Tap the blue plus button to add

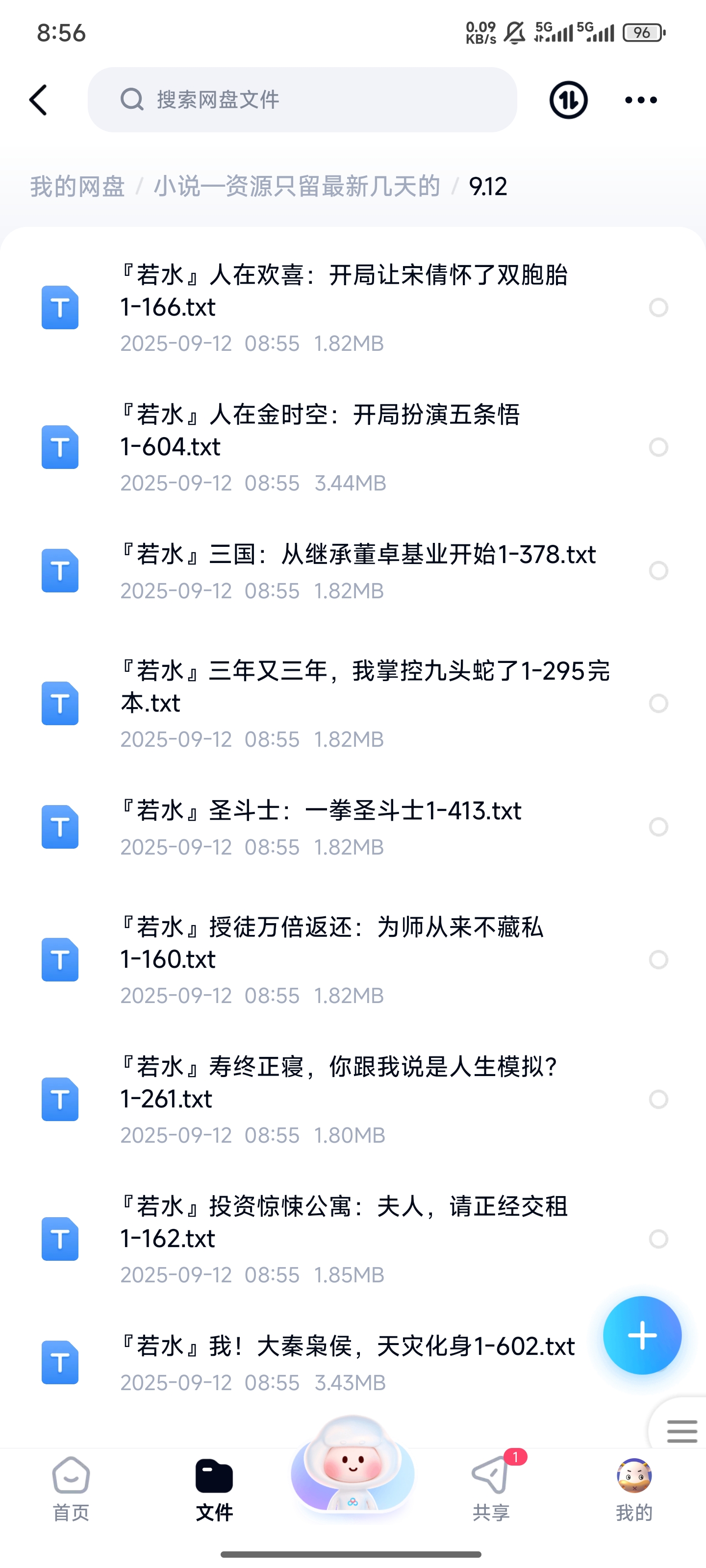[642, 1335]
